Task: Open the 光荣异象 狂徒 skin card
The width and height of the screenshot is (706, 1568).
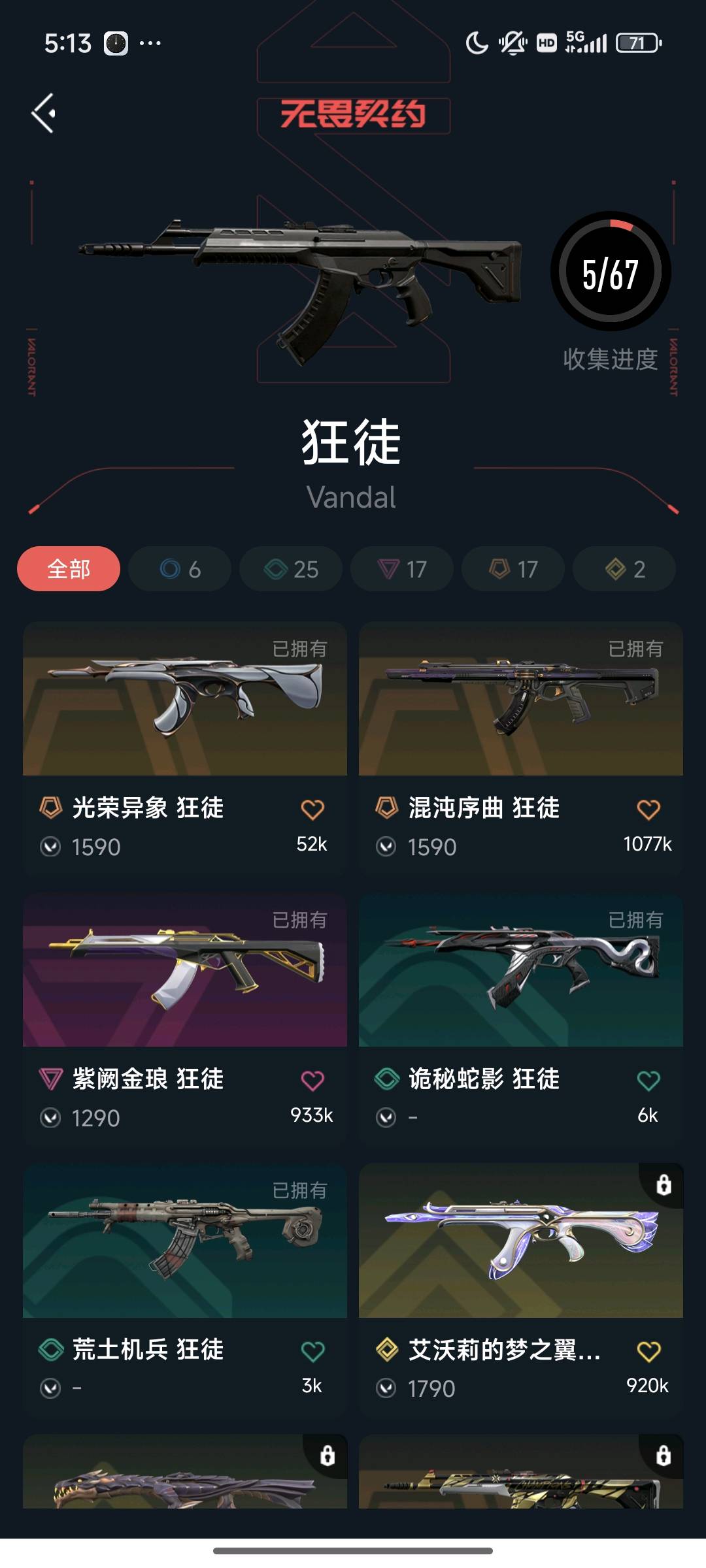Action: (185, 699)
